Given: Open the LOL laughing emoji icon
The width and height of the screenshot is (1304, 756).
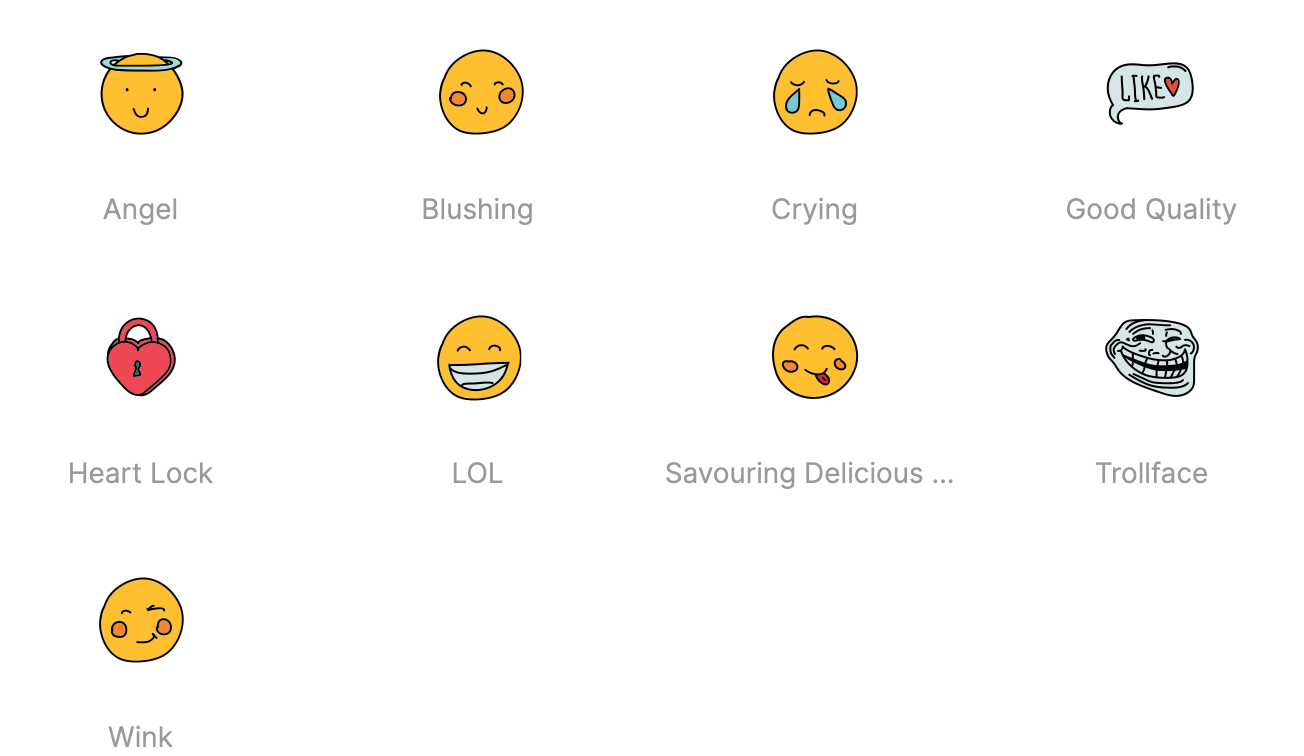Looking at the screenshot, I should 479,358.
